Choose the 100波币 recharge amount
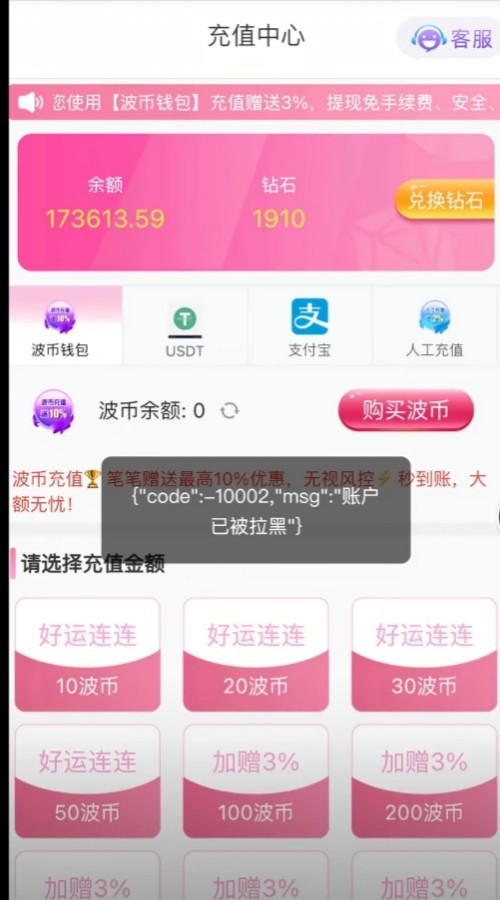 tap(256, 781)
